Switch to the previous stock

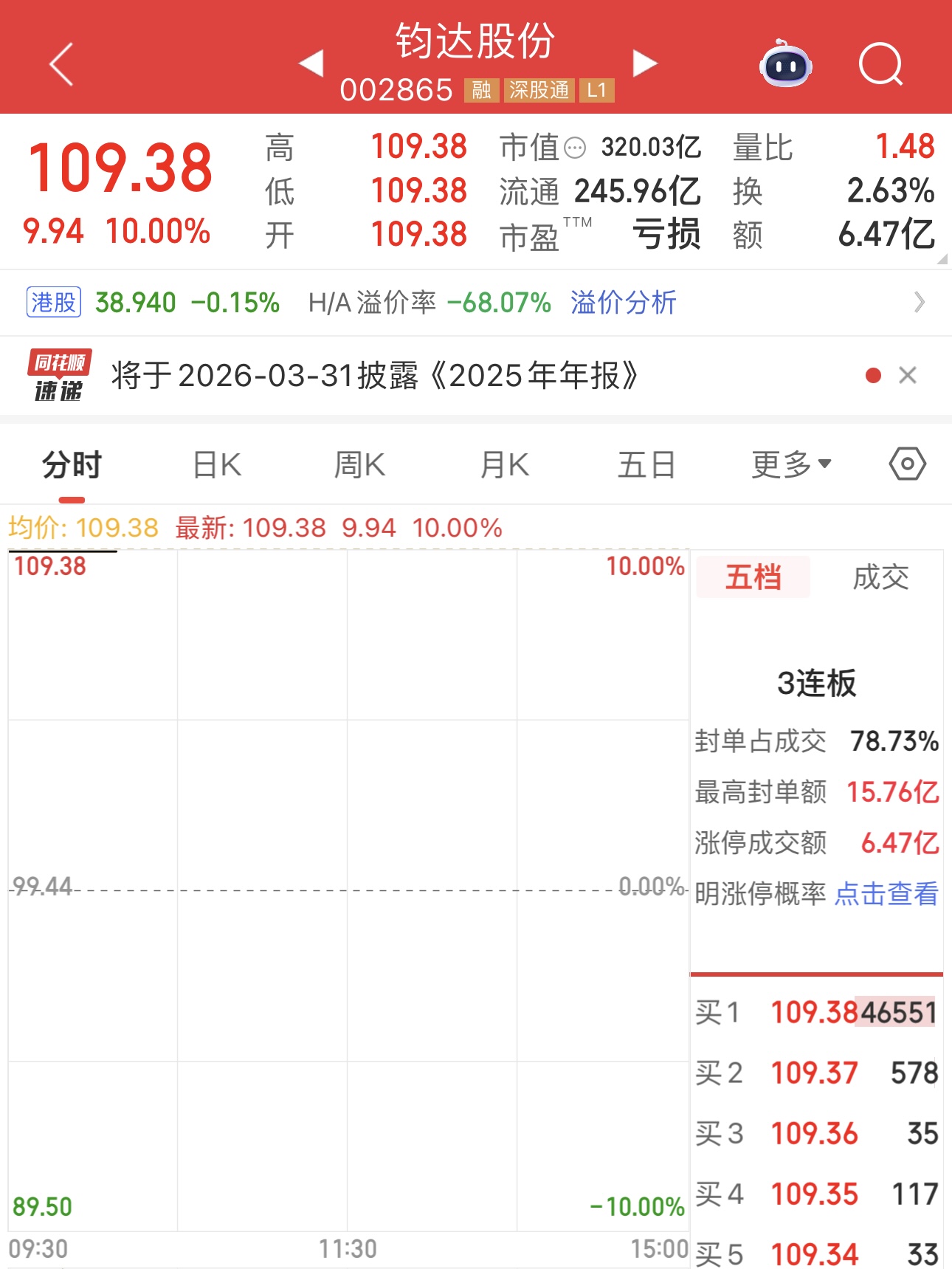click(311, 63)
